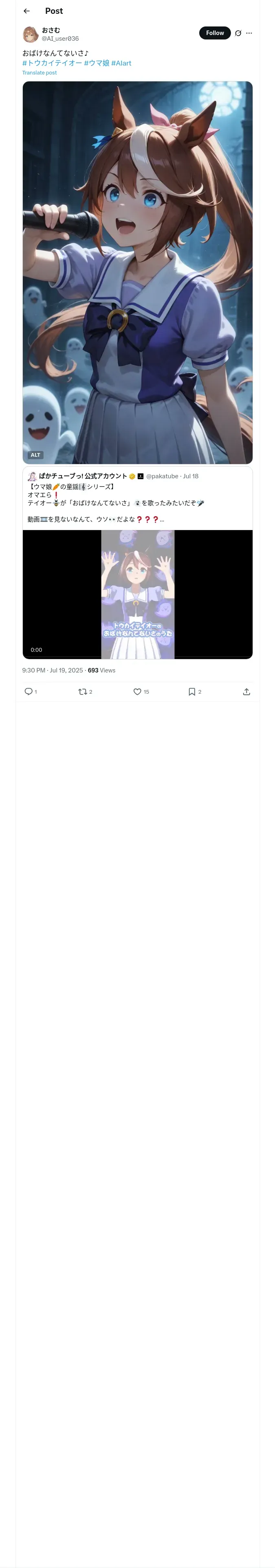Reply to this post
The width and height of the screenshot is (275, 1568).
click(31, 692)
